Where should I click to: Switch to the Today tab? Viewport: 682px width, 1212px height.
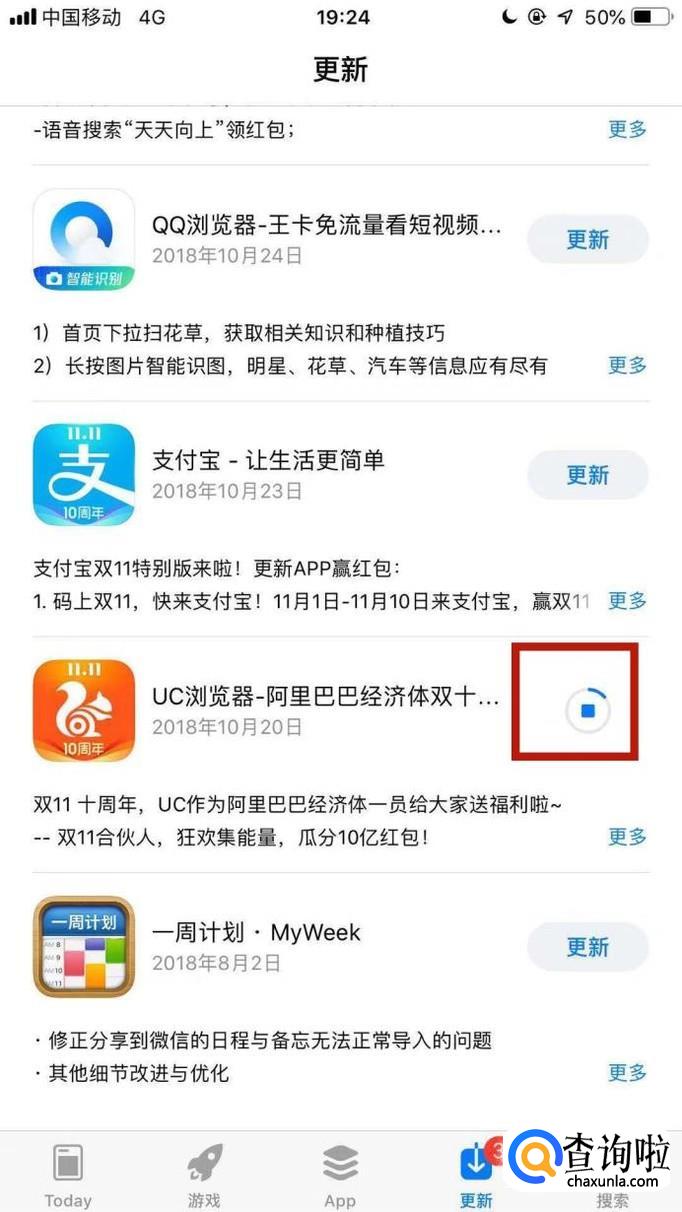pyautogui.click(x=68, y=1175)
